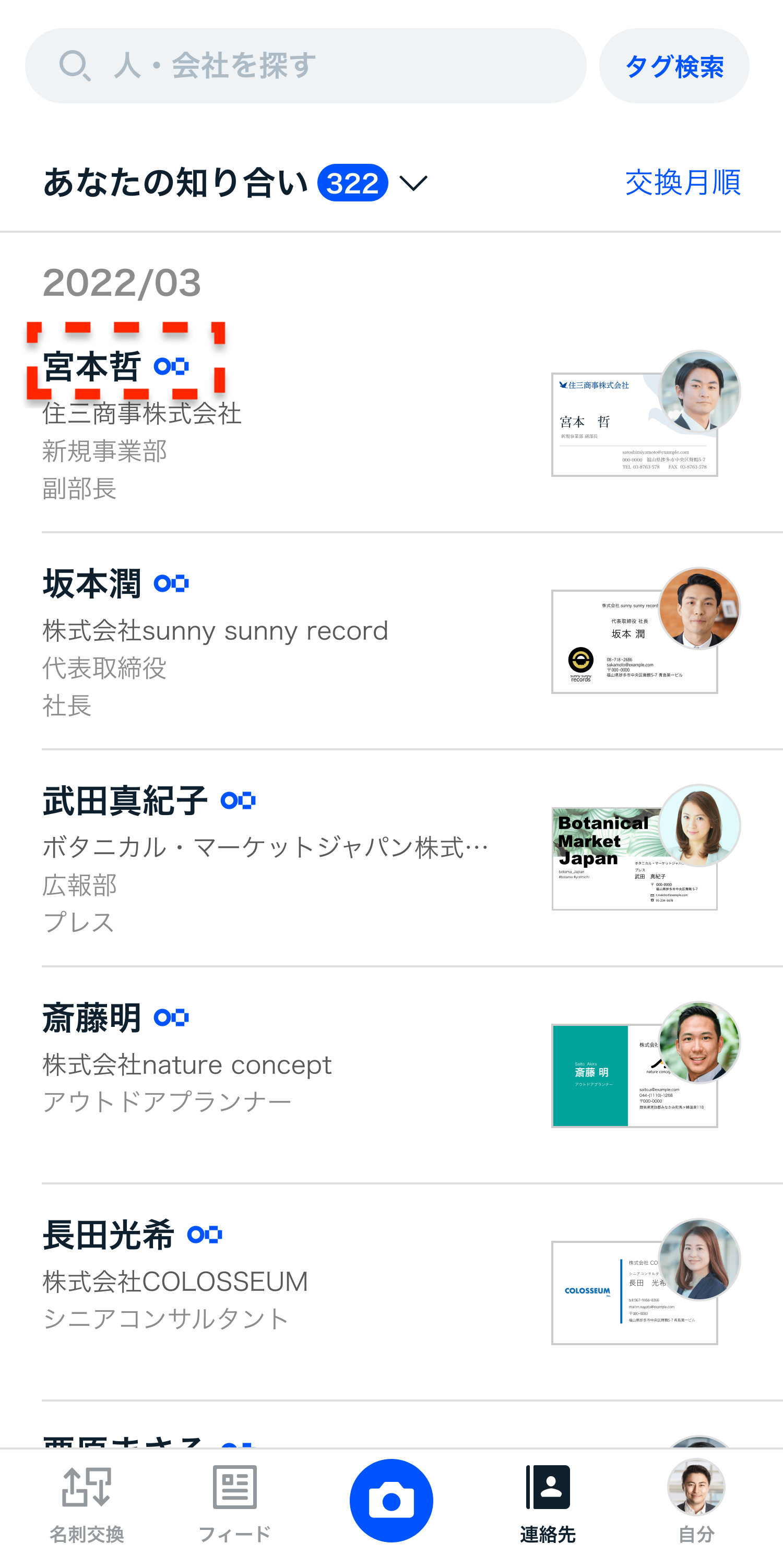Select the contact name 坂本潤
Viewport: 783px width, 1568px height.
(92, 581)
